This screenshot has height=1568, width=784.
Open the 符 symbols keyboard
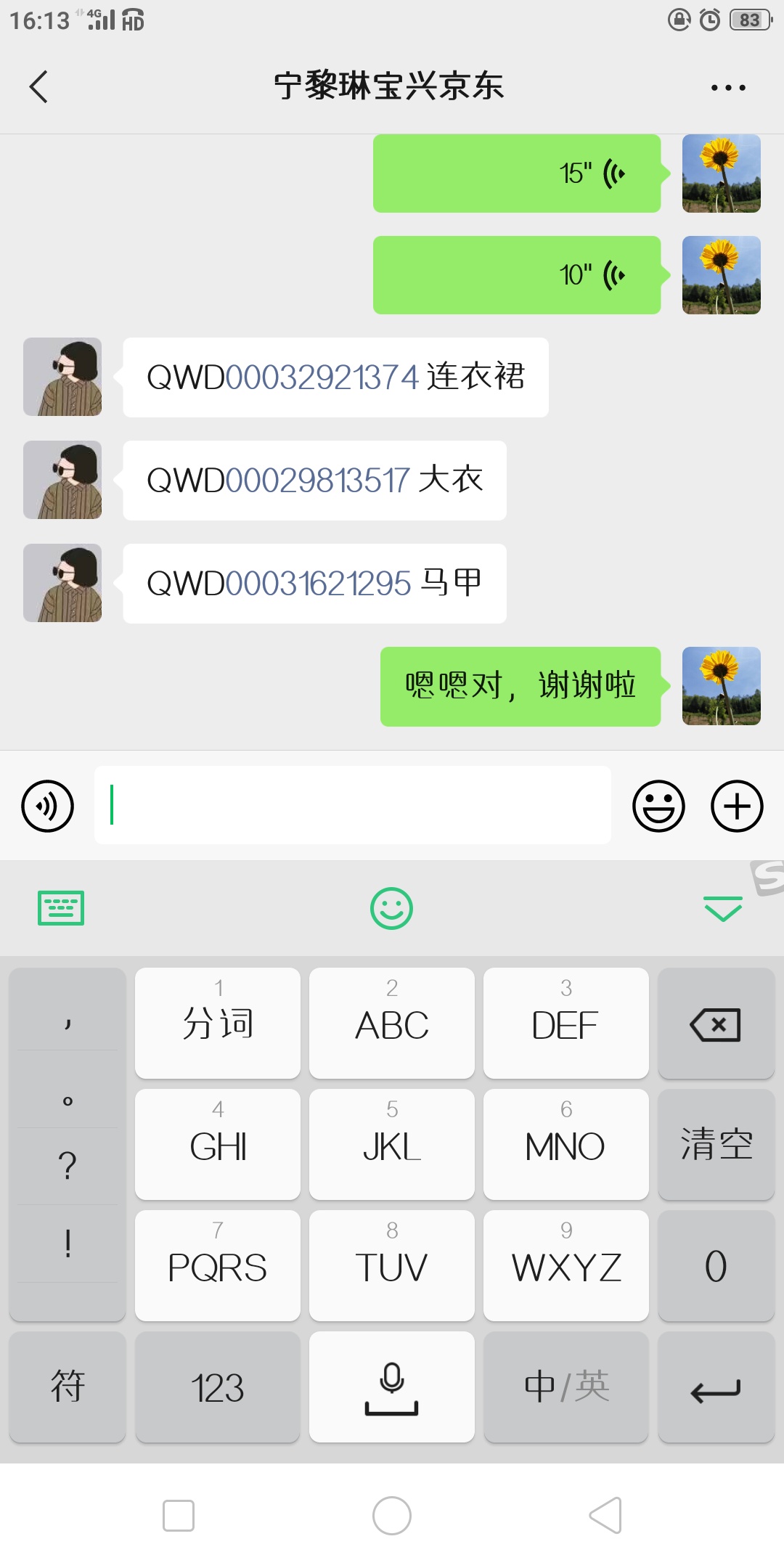[x=68, y=1387]
